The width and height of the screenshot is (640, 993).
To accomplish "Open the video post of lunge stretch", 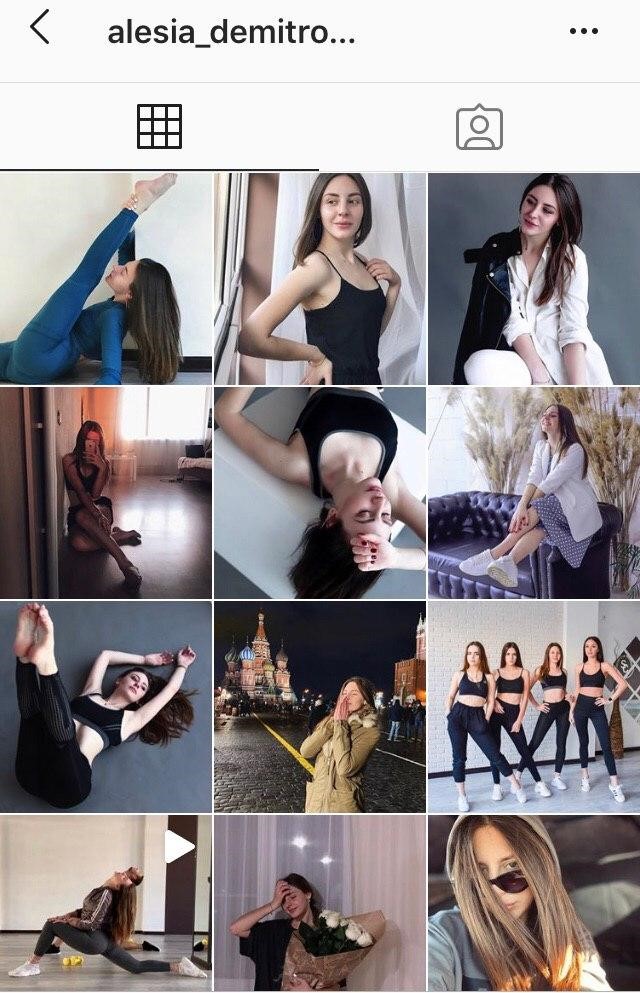I will click(106, 903).
